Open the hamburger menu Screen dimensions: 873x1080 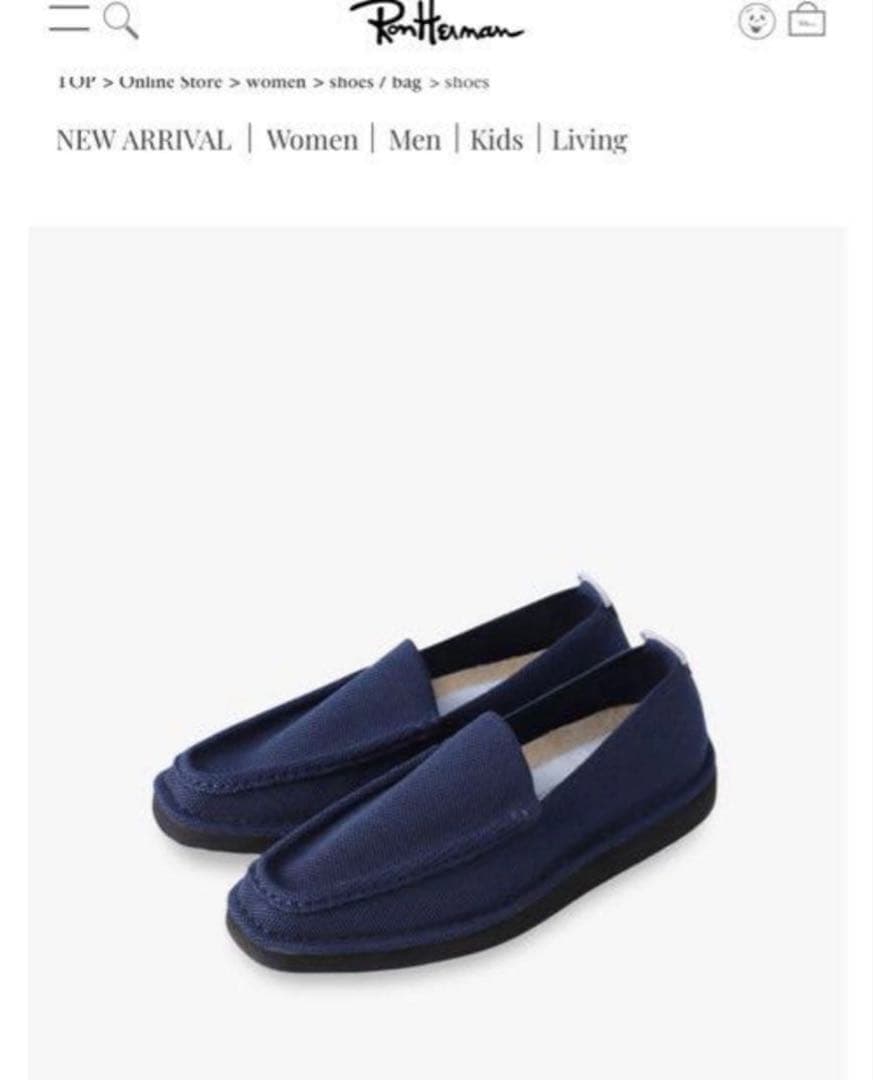[67, 18]
